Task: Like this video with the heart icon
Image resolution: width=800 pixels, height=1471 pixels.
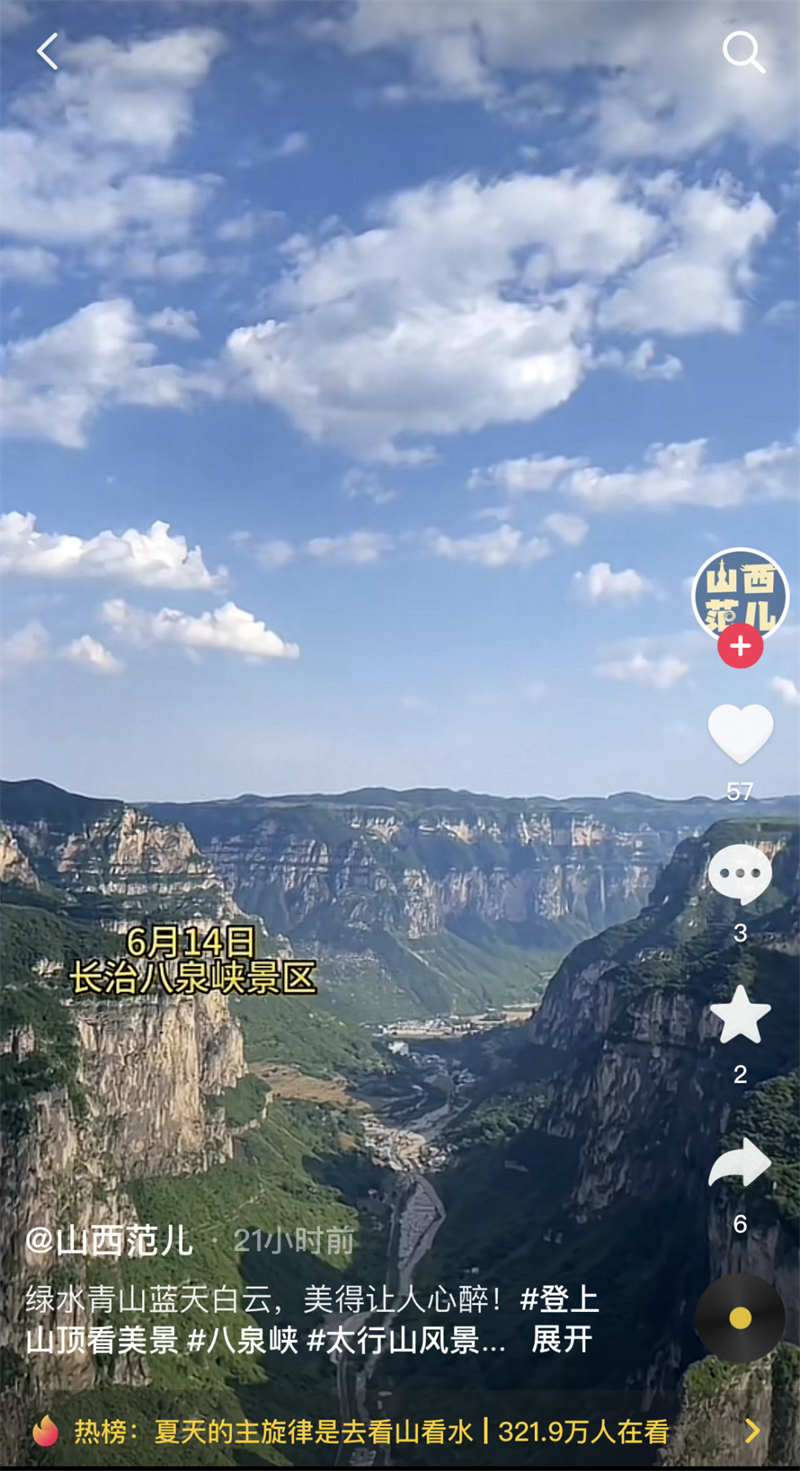Action: pos(740,733)
